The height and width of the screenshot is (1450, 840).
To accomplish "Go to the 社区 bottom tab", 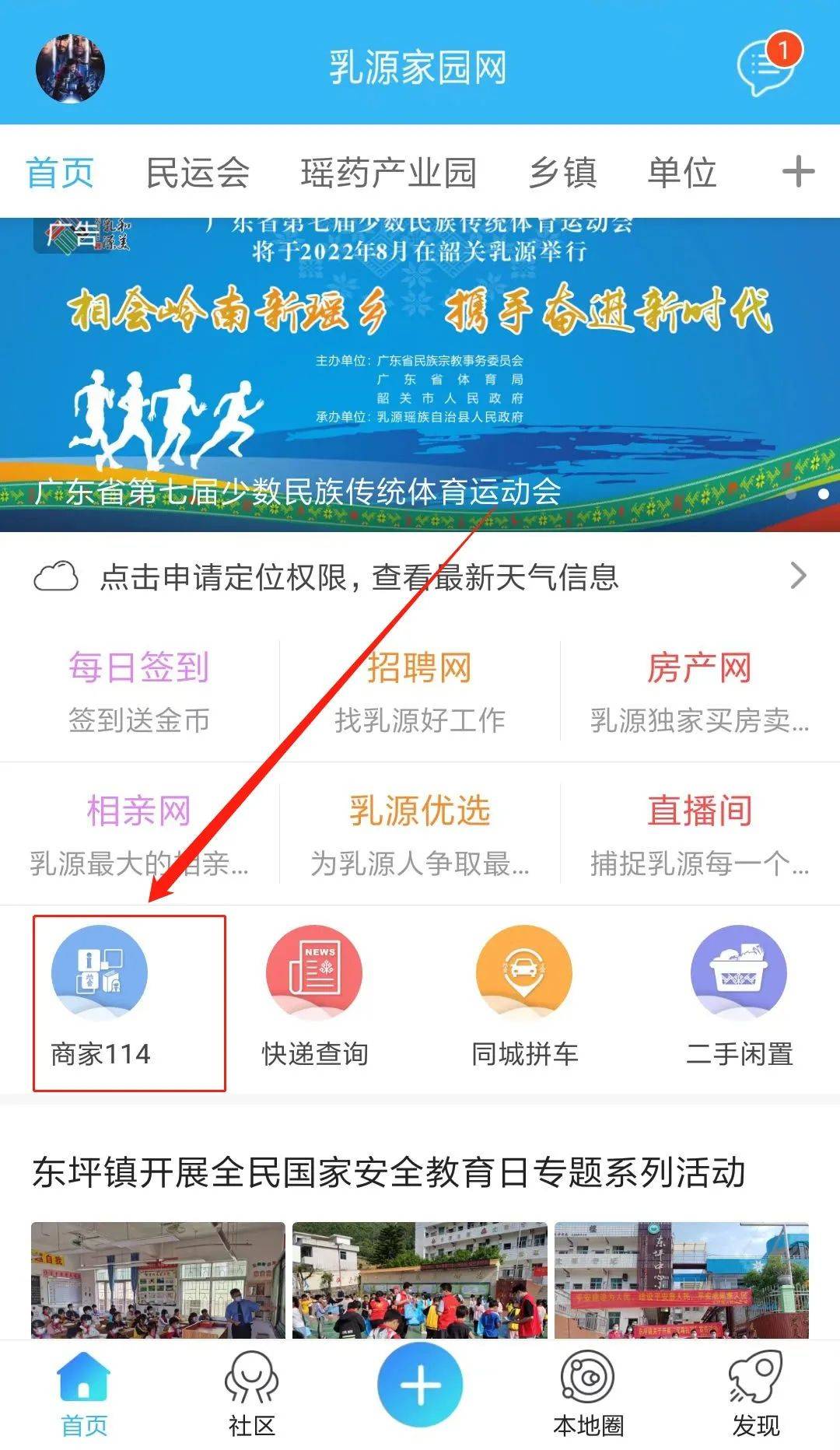I will [x=251, y=1392].
